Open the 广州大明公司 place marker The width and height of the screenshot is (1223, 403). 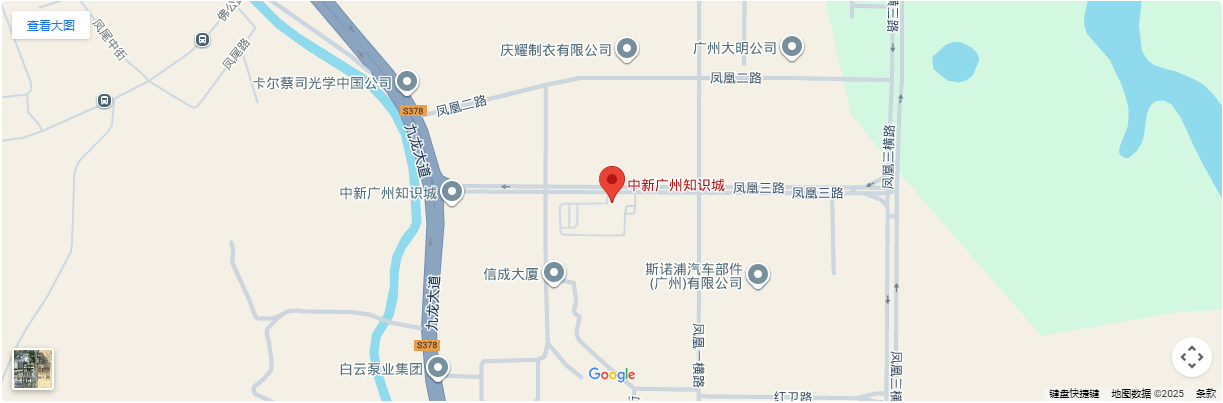click(x=792, y=46)
